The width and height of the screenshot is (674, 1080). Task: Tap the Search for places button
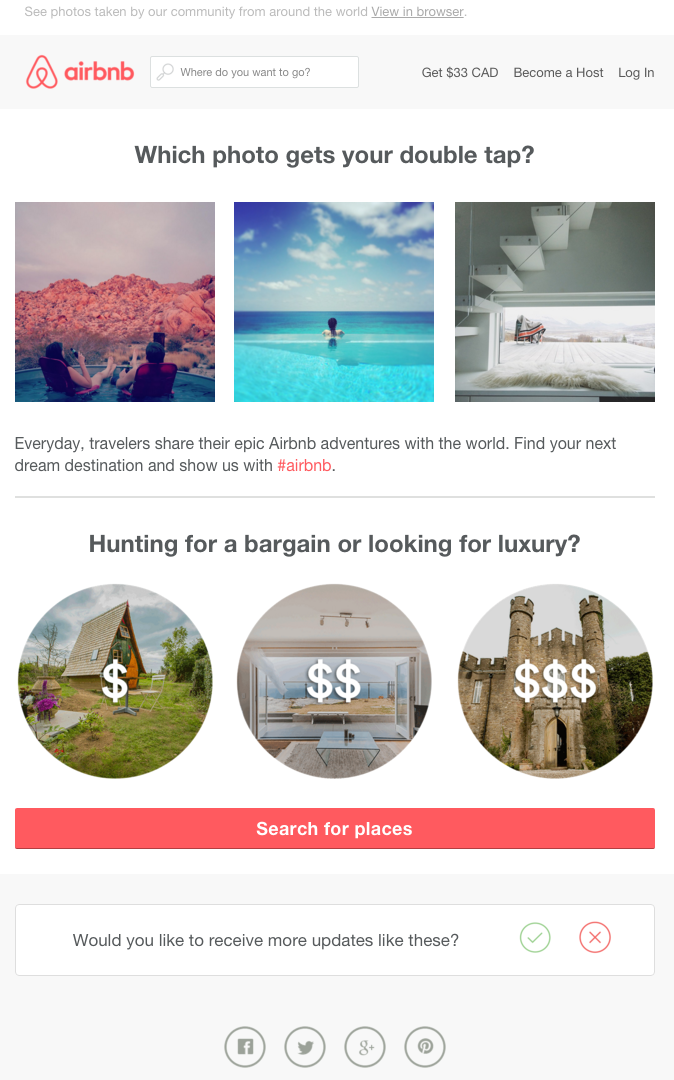(x=335, y=829)
